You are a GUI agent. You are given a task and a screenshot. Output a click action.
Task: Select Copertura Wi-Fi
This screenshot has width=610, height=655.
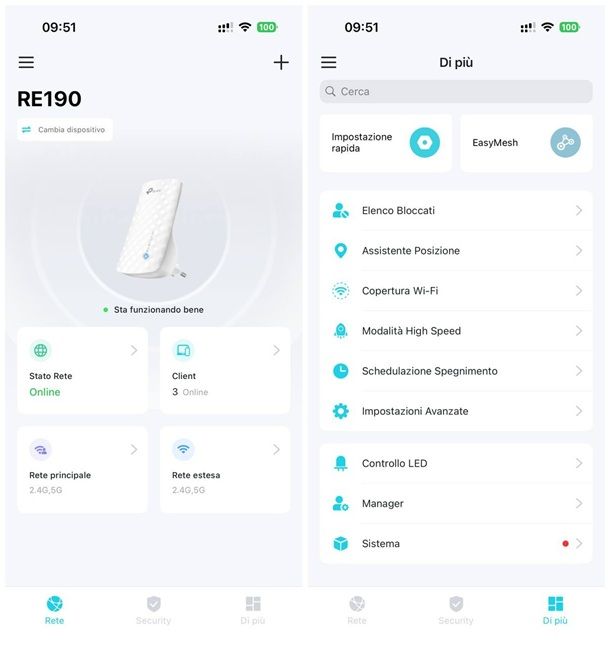[x=456, y=291]
